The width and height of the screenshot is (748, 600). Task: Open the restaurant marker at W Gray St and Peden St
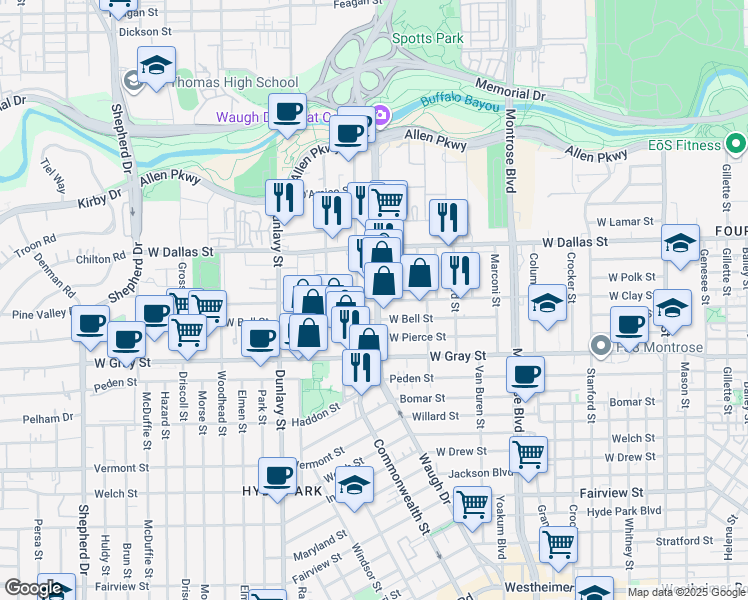click(x=362, y=369)
